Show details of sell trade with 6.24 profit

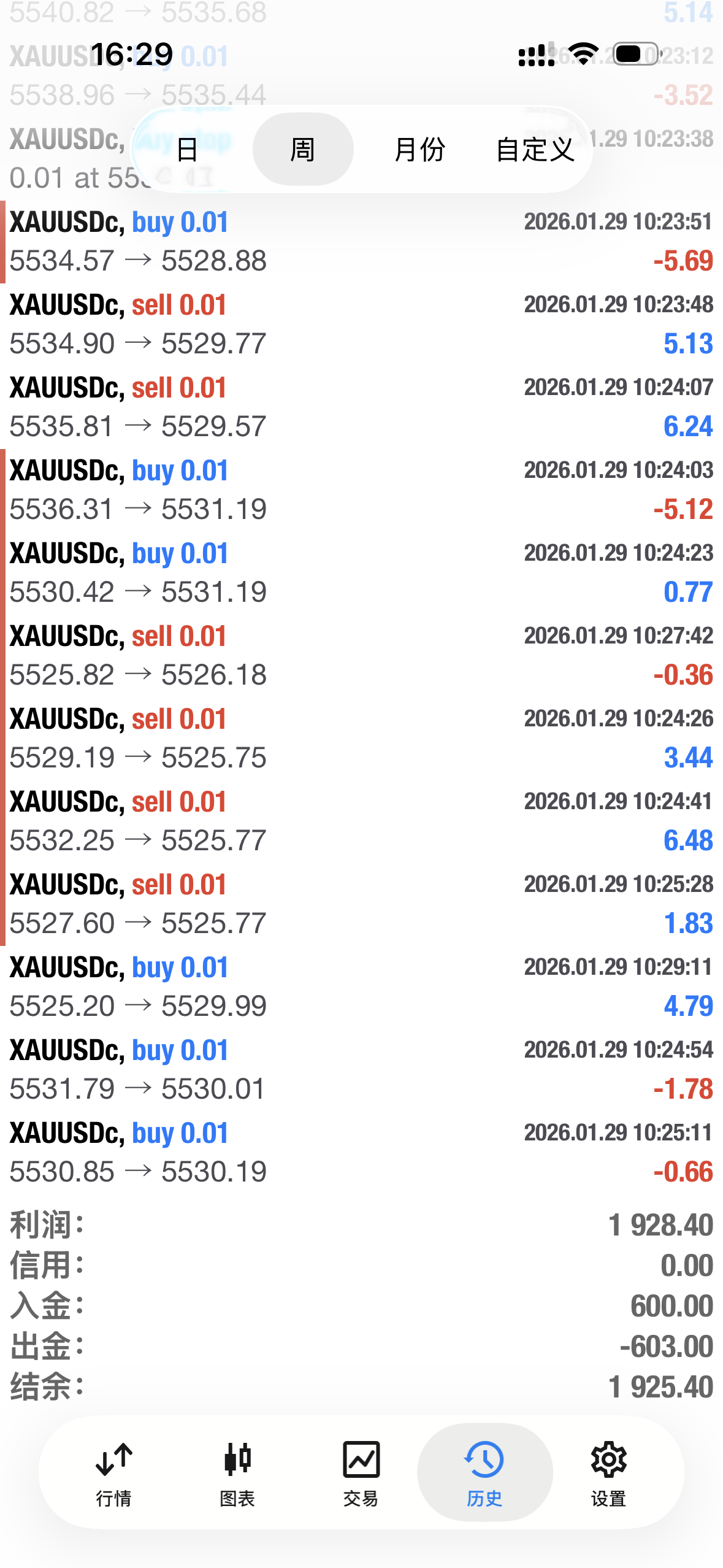[361, 407]
